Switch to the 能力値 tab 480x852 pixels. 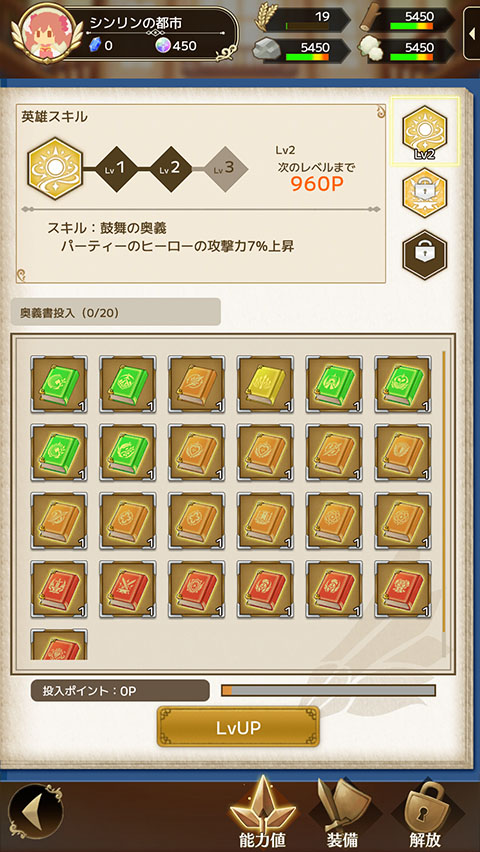point(263,814)
